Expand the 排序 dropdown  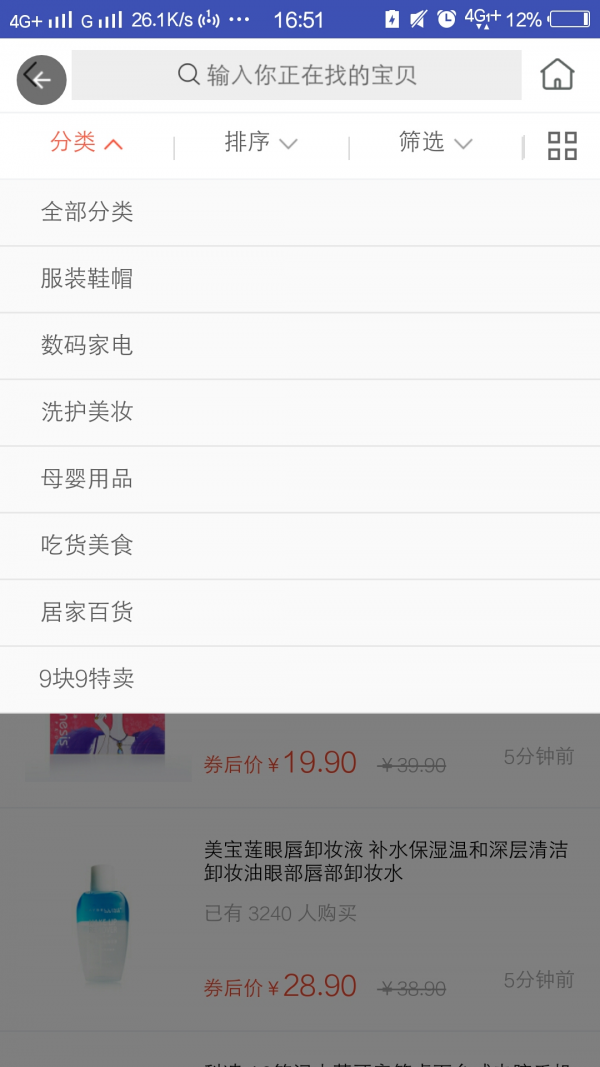[x=261, y=143]
